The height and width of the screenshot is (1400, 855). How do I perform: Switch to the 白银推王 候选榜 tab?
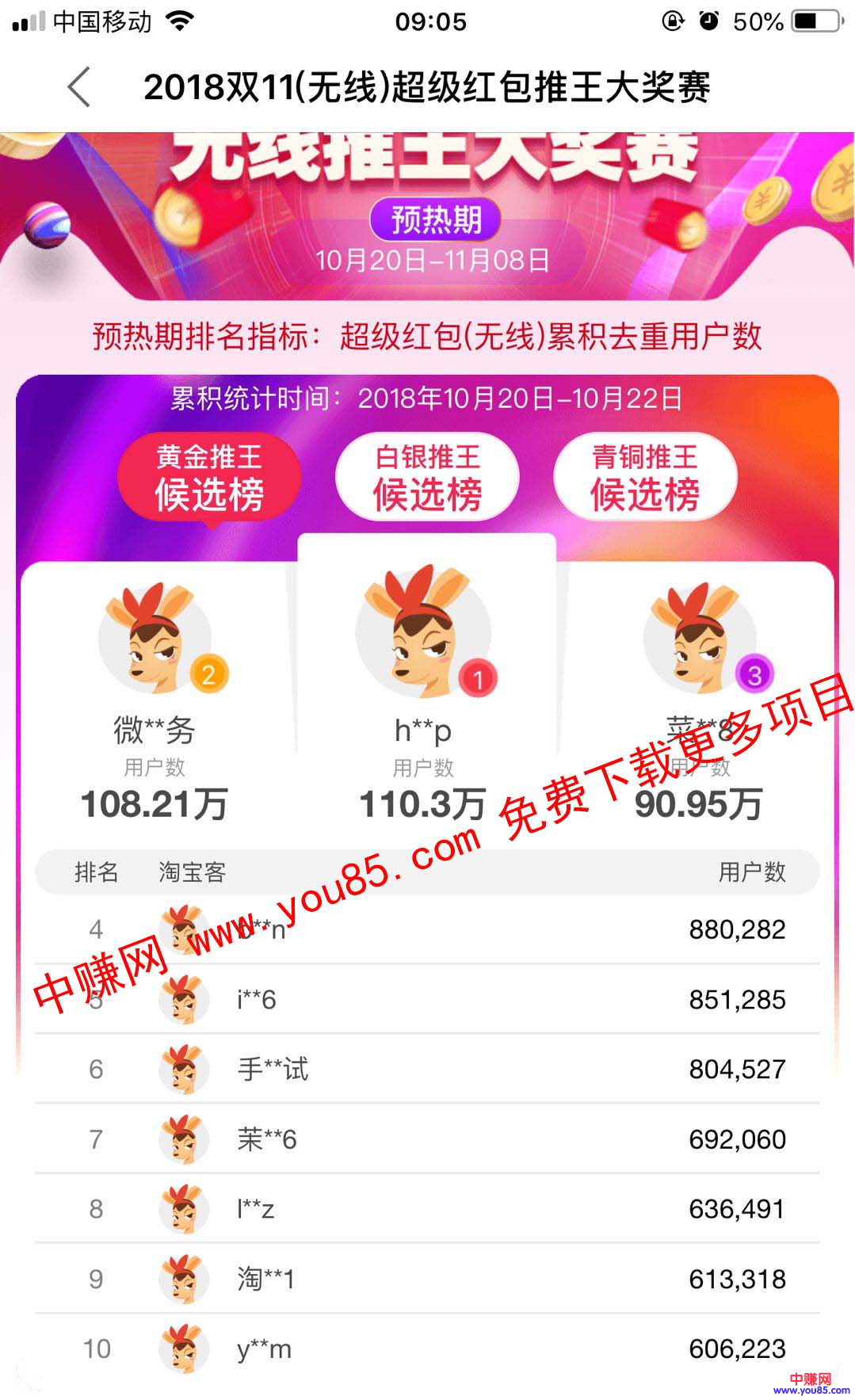point(427,477)
